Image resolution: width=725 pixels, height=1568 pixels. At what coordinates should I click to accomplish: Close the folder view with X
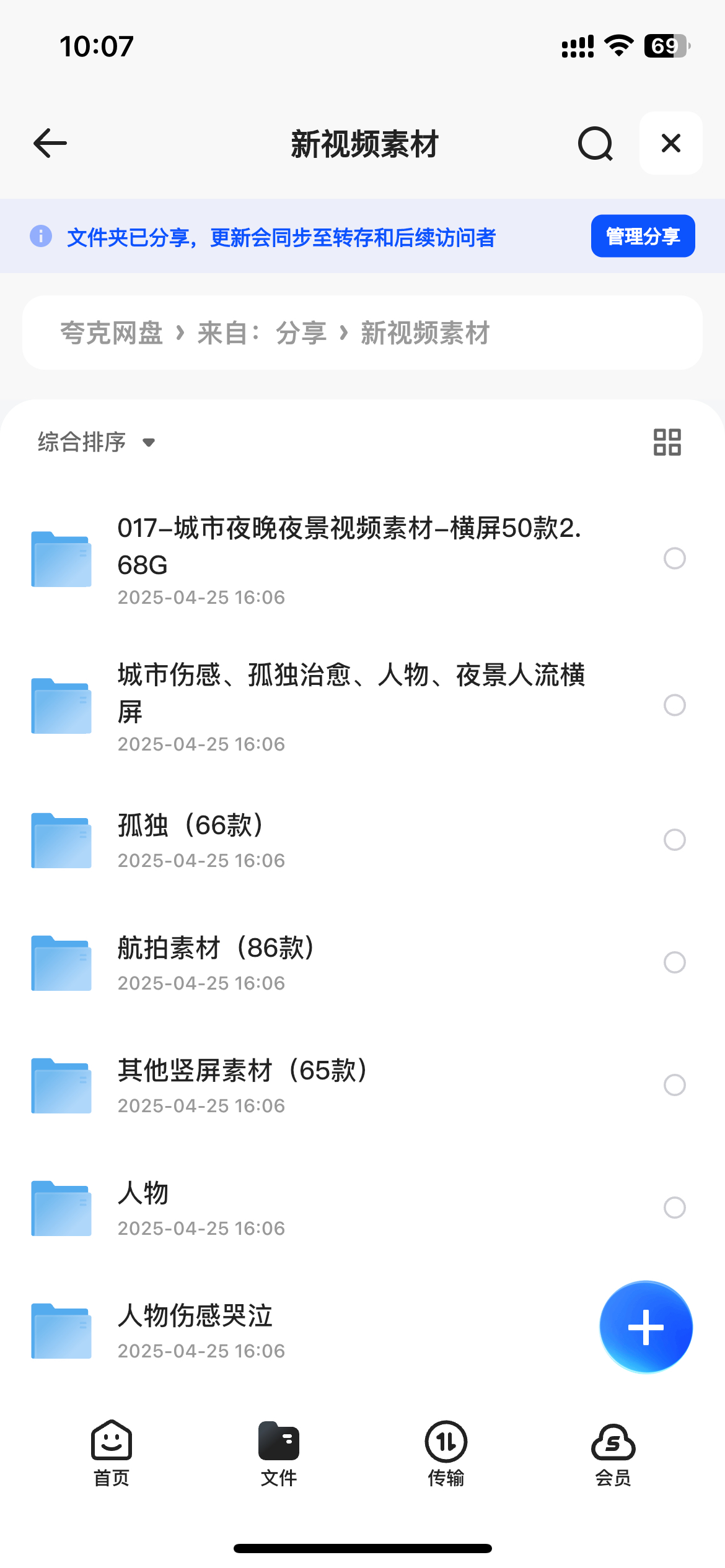670,144
